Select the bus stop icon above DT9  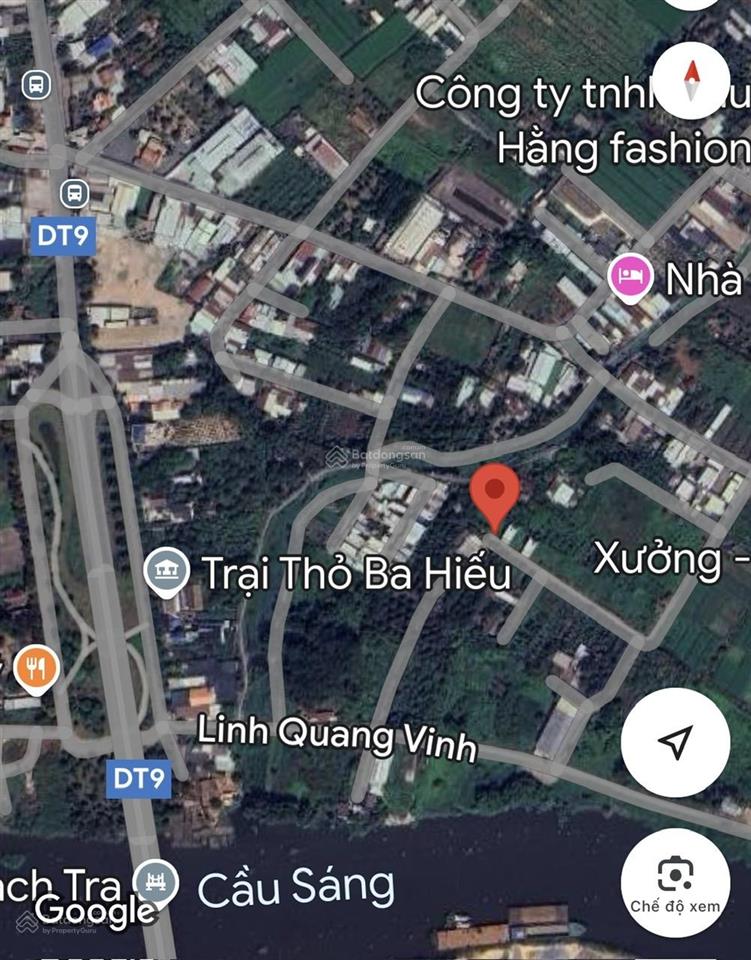[73, 192]
